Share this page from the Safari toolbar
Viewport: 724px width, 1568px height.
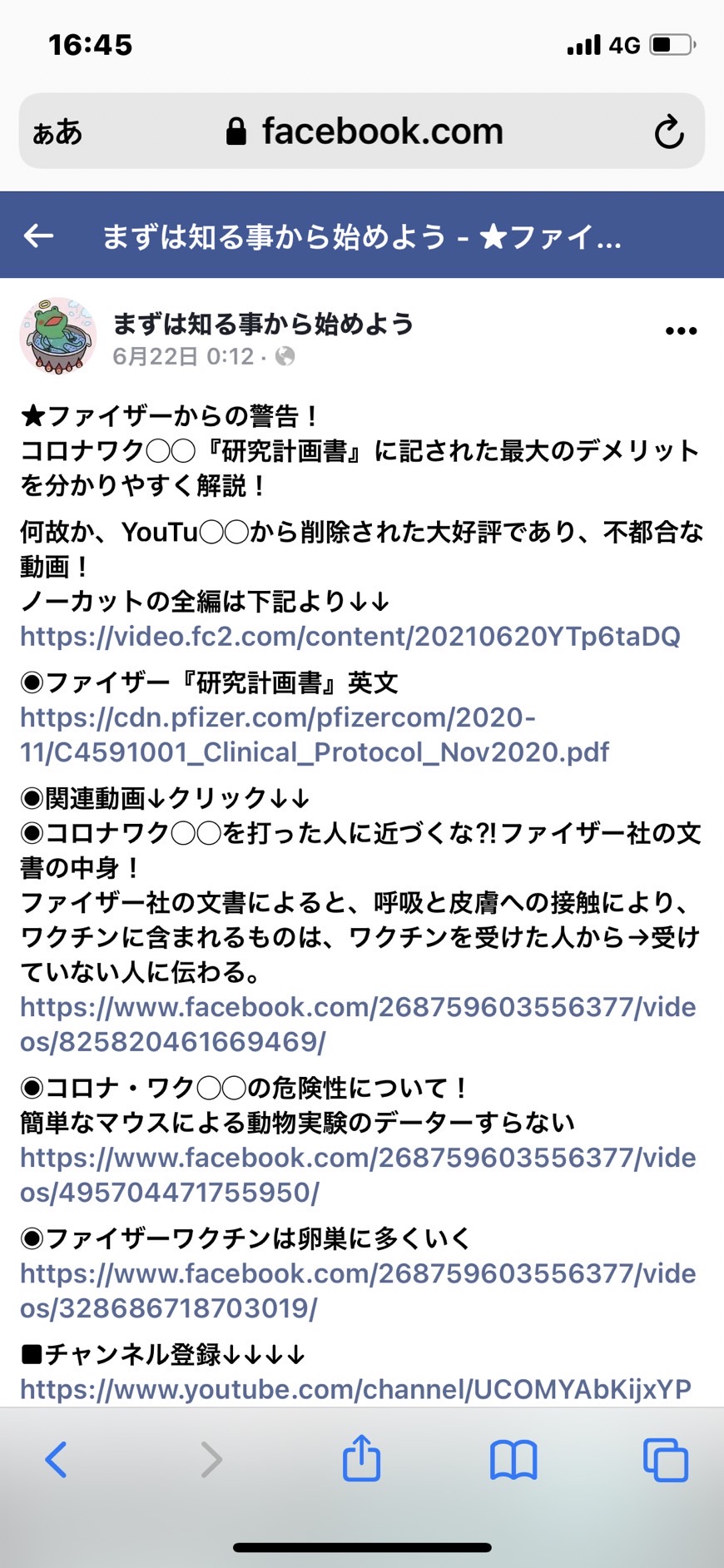pyautogui.click(x=361, y=1457)
